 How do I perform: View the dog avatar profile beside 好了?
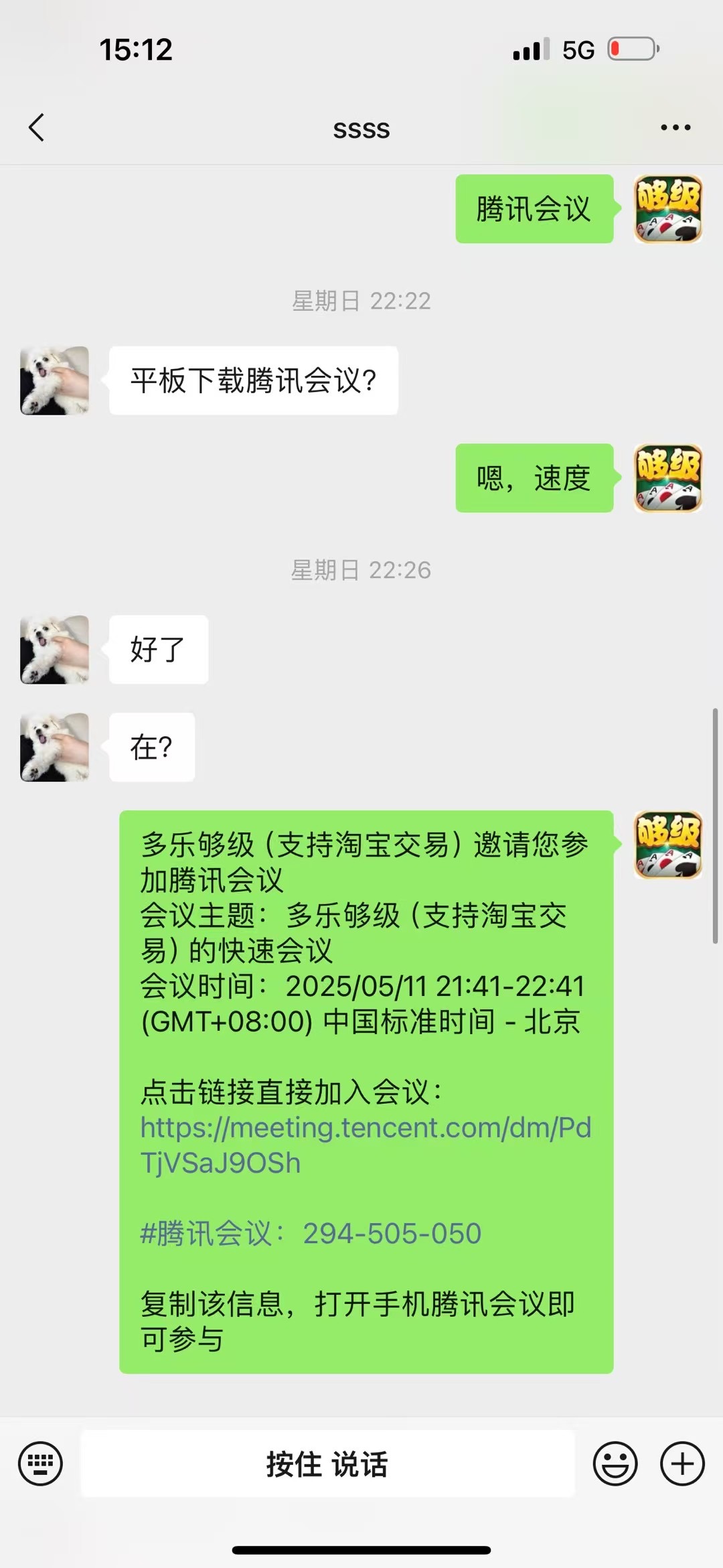click(x=55, y=650)
